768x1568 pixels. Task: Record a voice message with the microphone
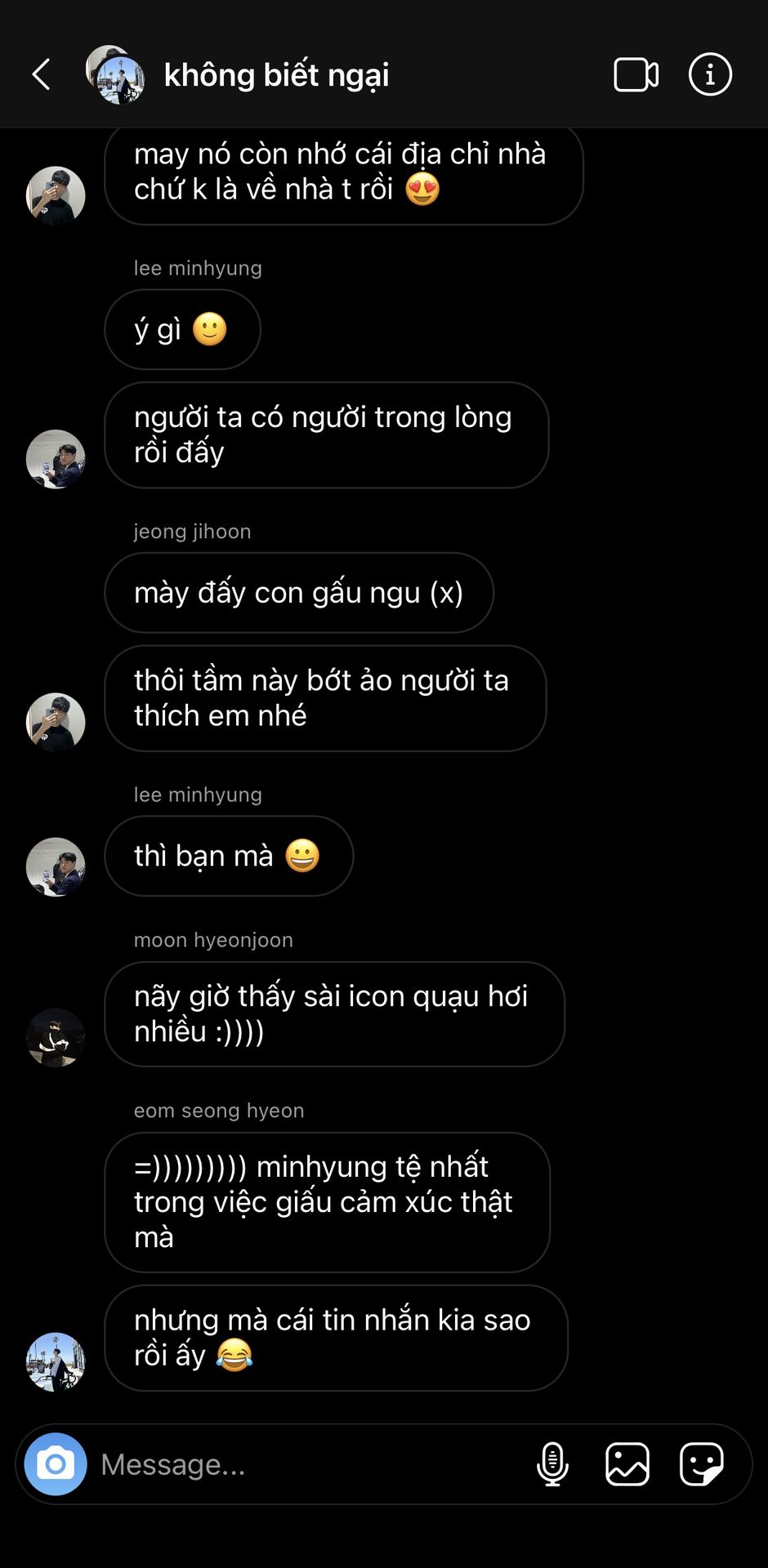click(x=552, y=1464)
